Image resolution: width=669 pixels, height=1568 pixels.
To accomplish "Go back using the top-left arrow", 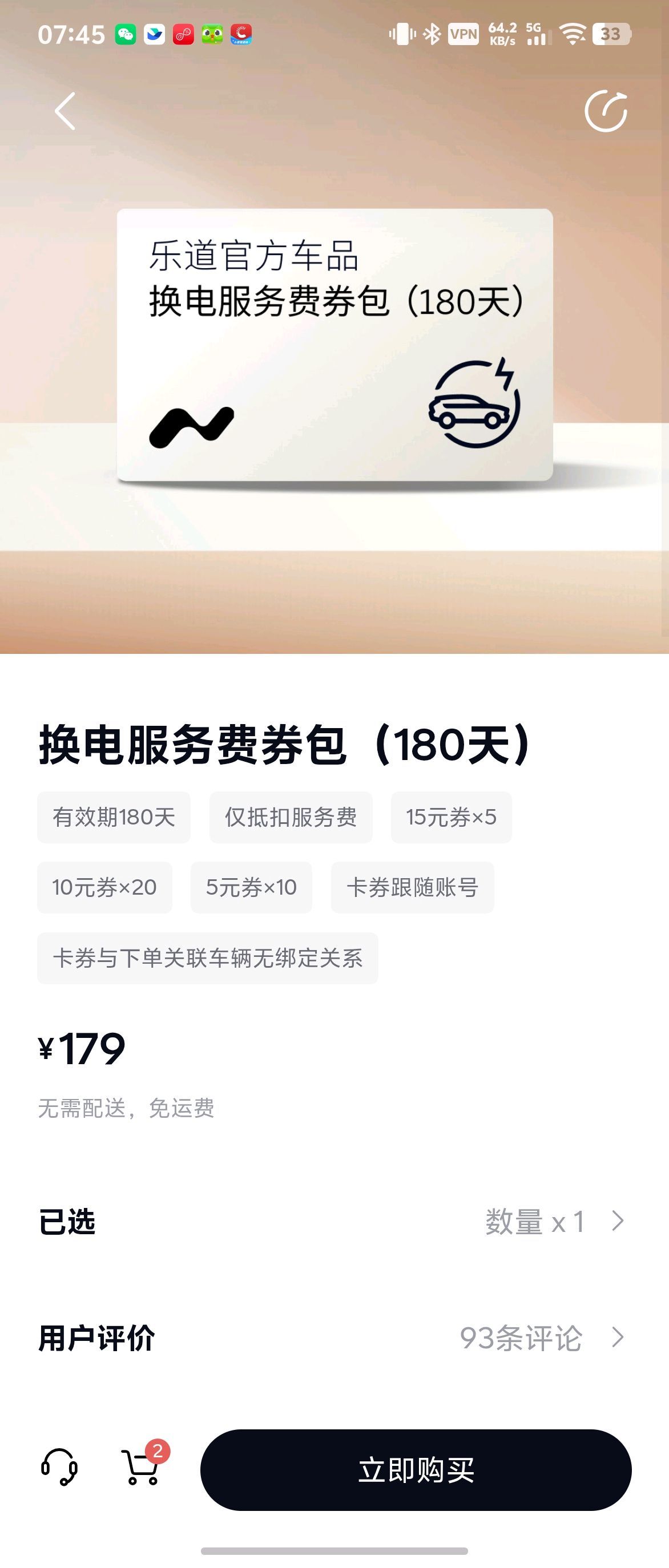I will click(65, 111).
